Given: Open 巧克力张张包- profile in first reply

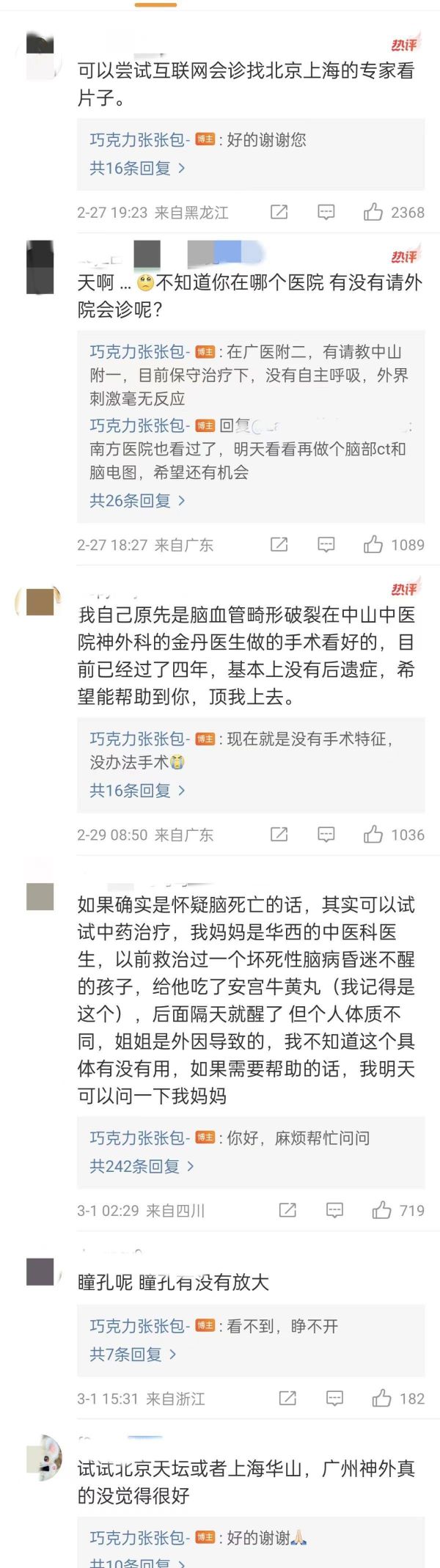Looking at the screenshot, I should [139, 139].
